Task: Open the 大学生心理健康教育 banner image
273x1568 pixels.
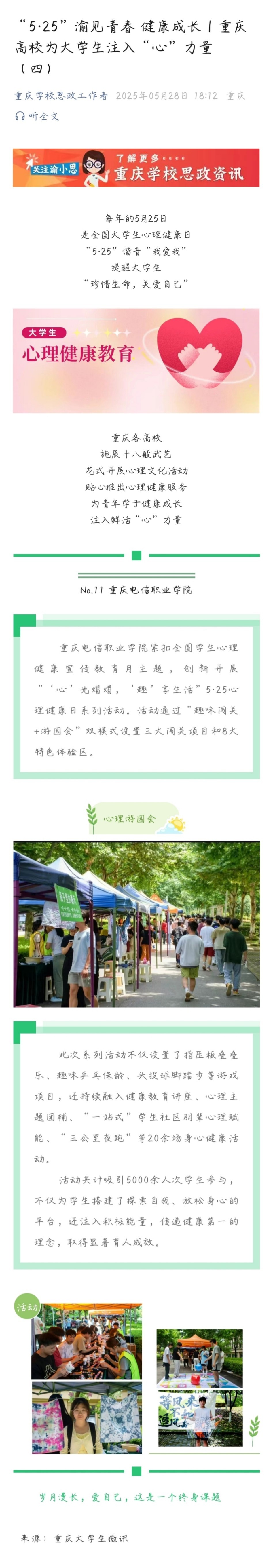Action: [x=136, y=360]
